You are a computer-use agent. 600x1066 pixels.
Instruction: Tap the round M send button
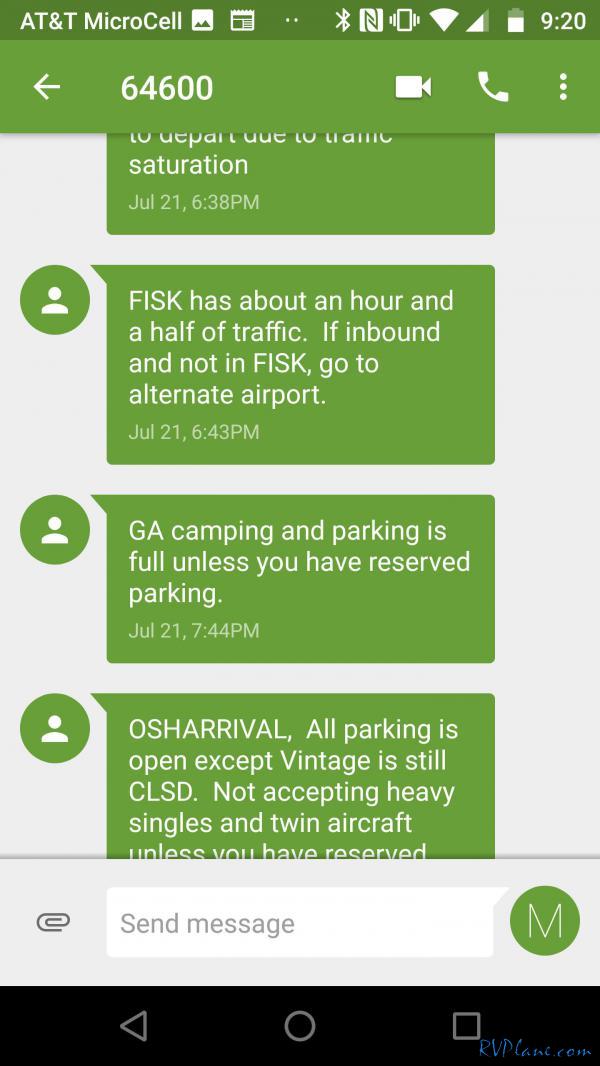(x=544, y=921)
